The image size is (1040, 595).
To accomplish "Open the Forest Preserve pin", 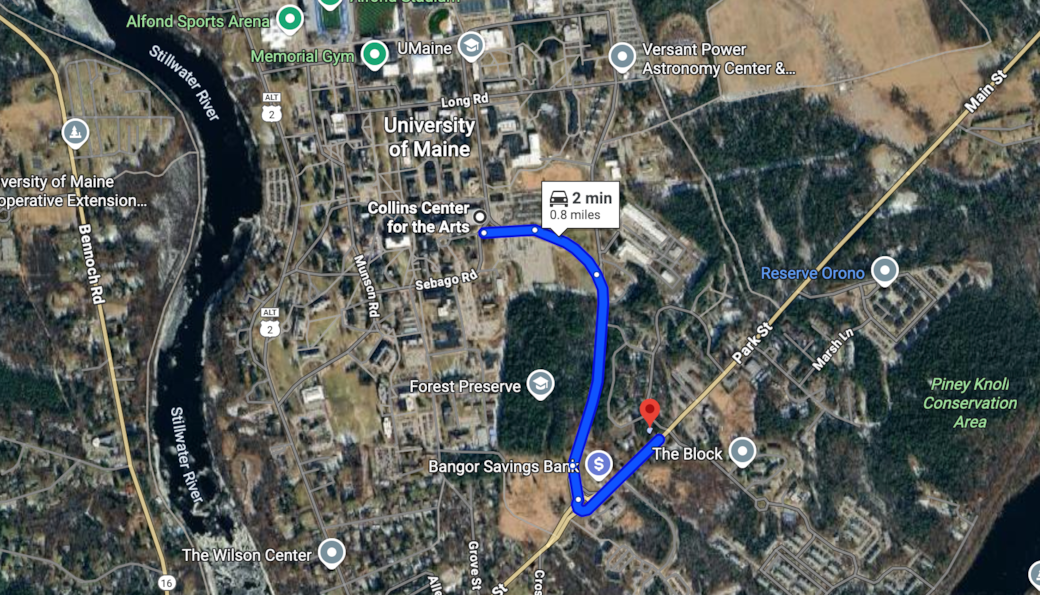I will click(x=540, y=384).
